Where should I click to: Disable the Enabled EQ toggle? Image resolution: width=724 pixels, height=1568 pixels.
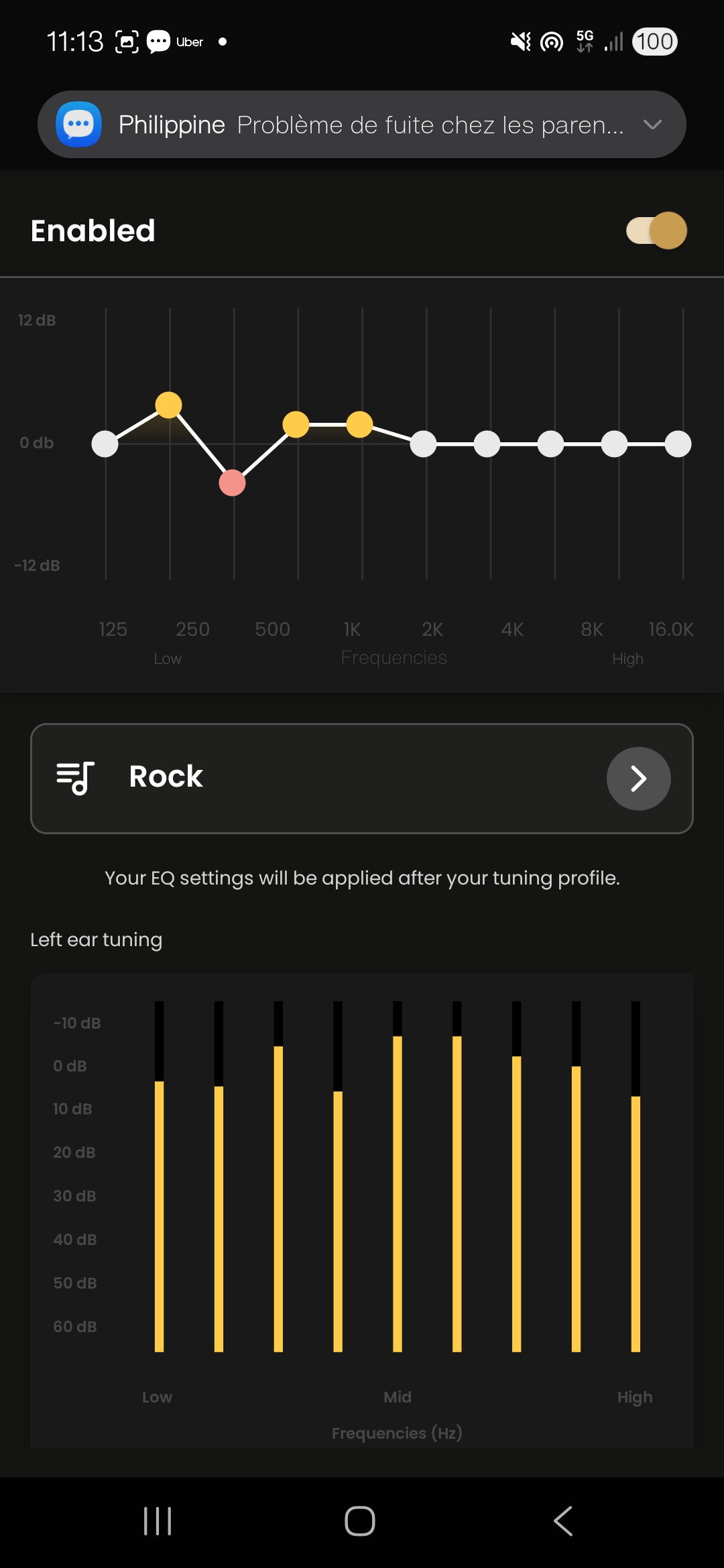point(657,231)
